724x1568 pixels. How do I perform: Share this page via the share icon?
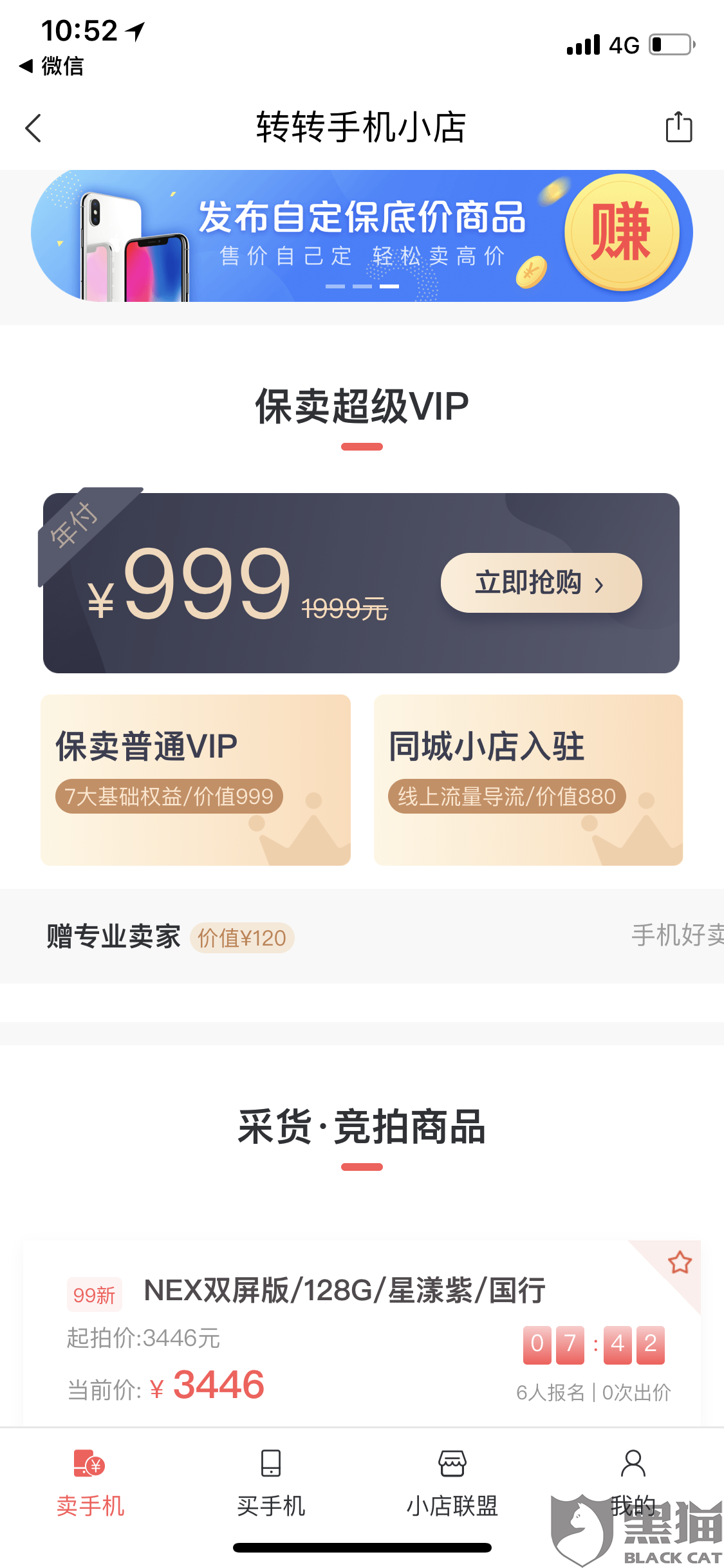[678, 126]
